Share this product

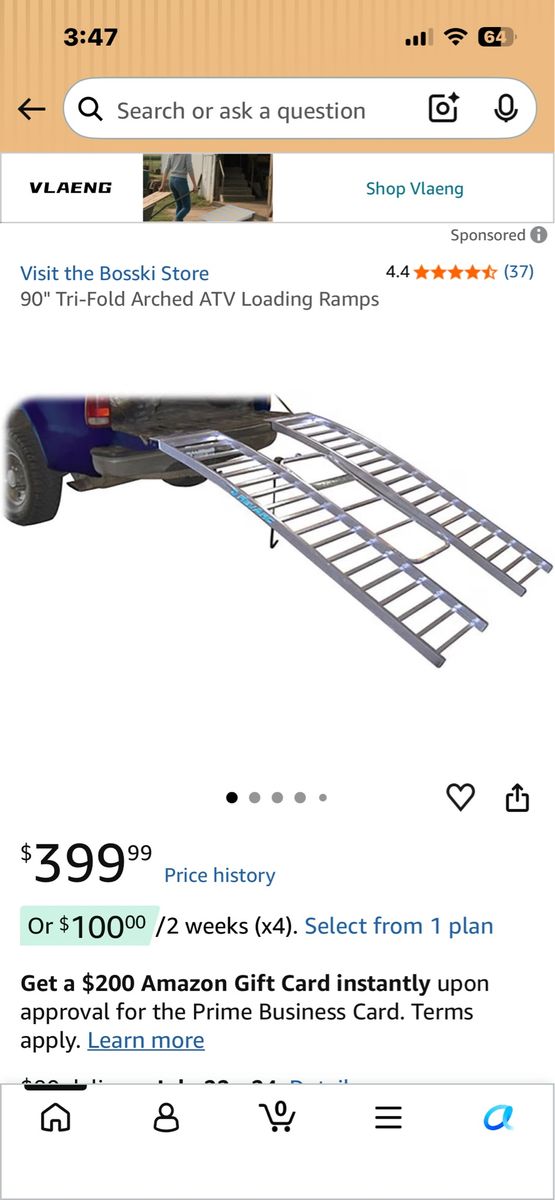[517, 797]
